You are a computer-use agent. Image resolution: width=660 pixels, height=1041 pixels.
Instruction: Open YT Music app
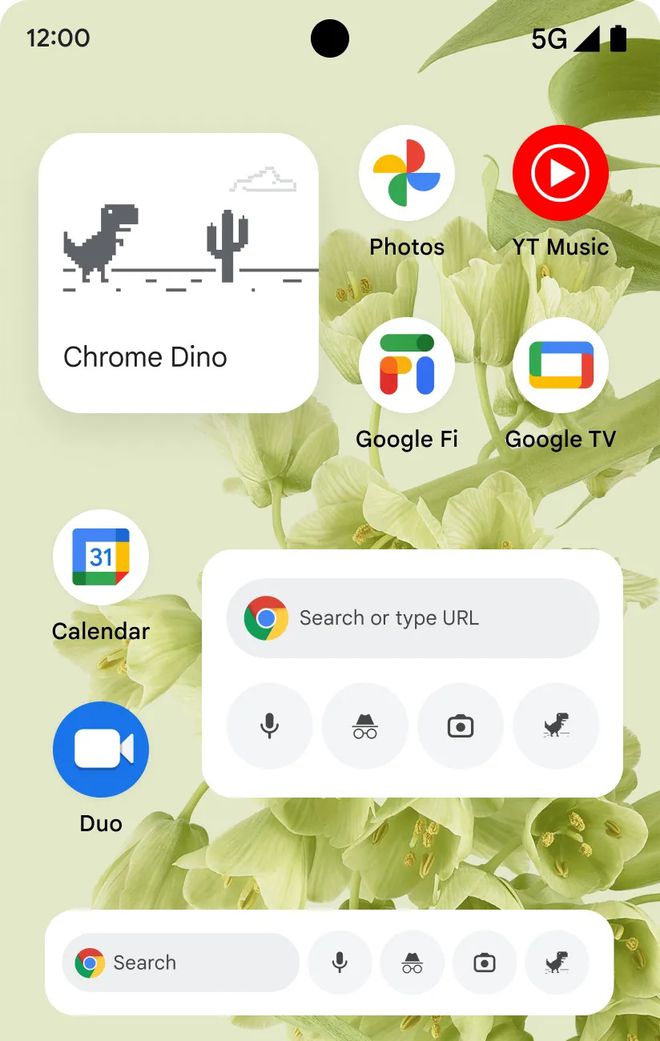pos(560,174)
